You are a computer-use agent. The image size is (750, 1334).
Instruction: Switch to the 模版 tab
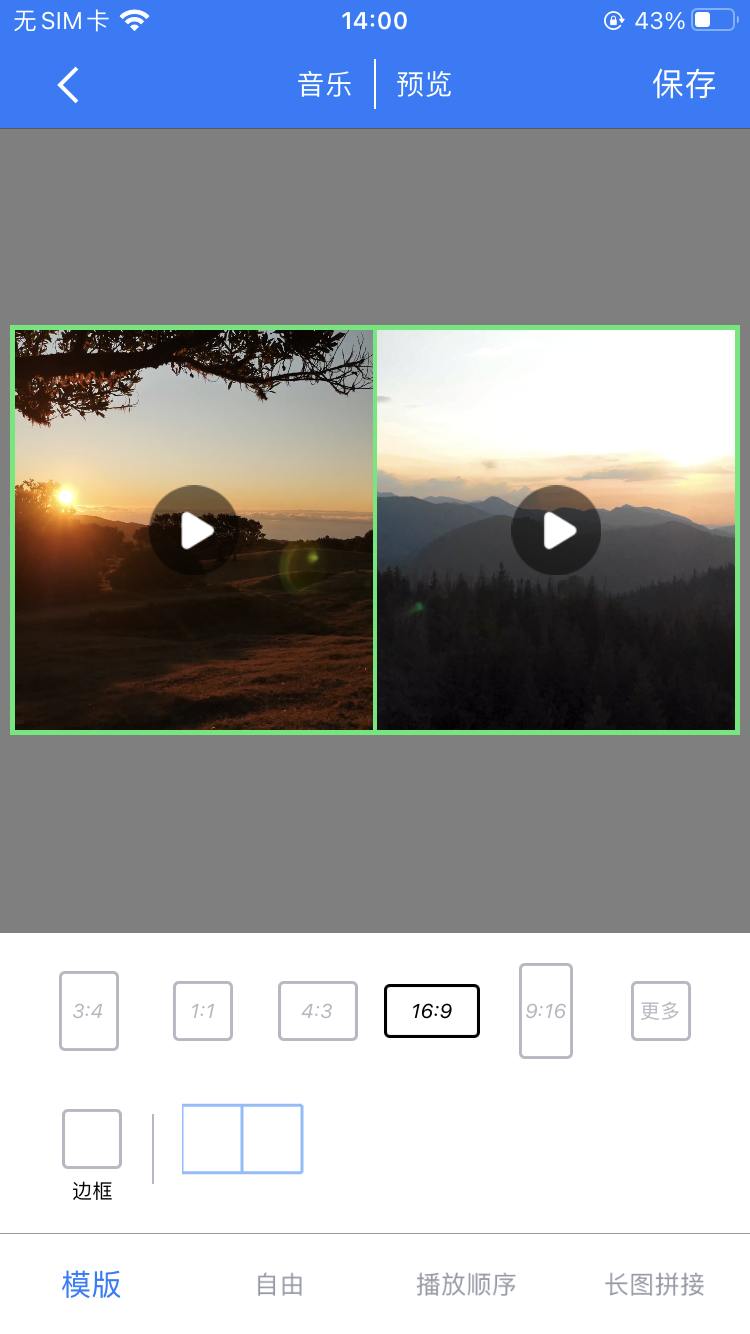[91, 1285]
